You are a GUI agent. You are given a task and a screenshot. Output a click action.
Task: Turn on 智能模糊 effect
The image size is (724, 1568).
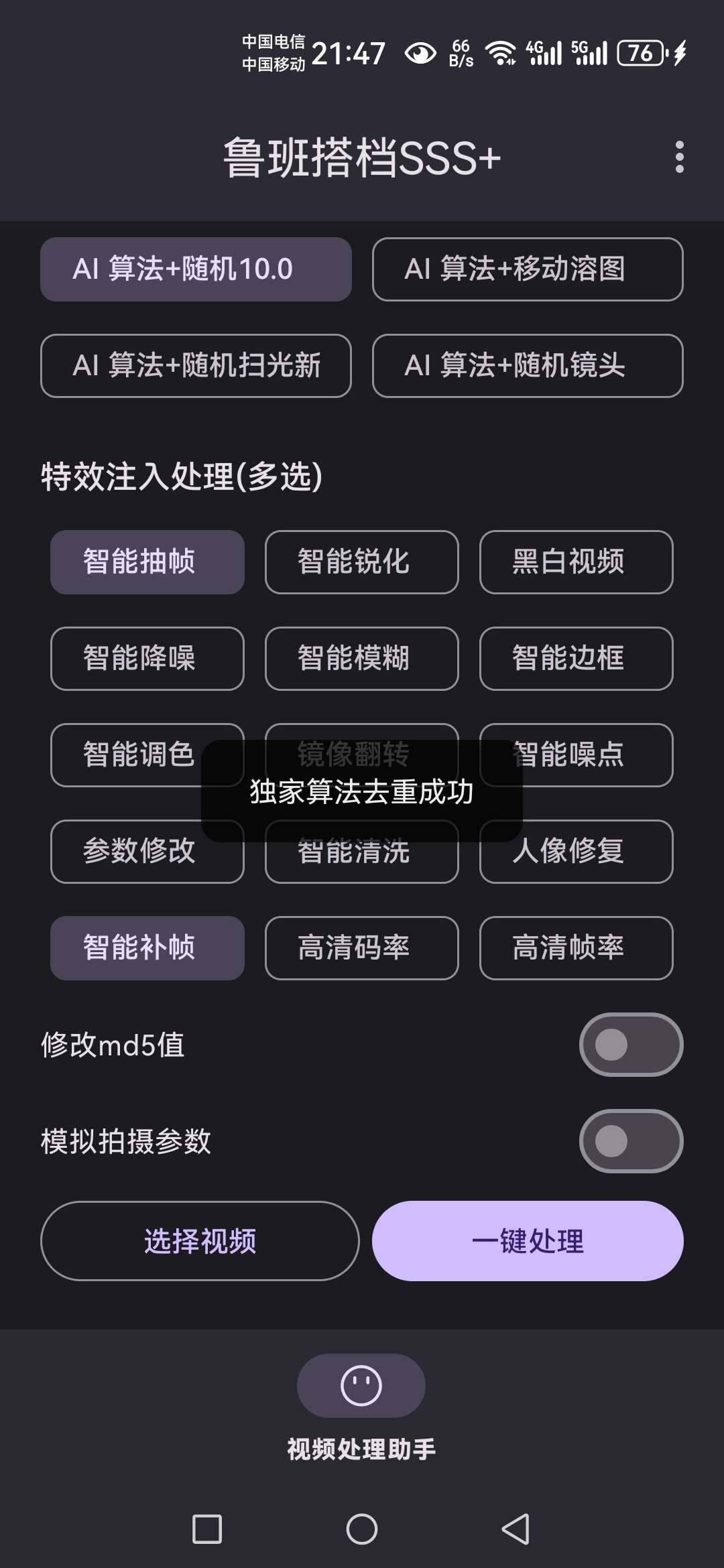(x=362, y=658)
